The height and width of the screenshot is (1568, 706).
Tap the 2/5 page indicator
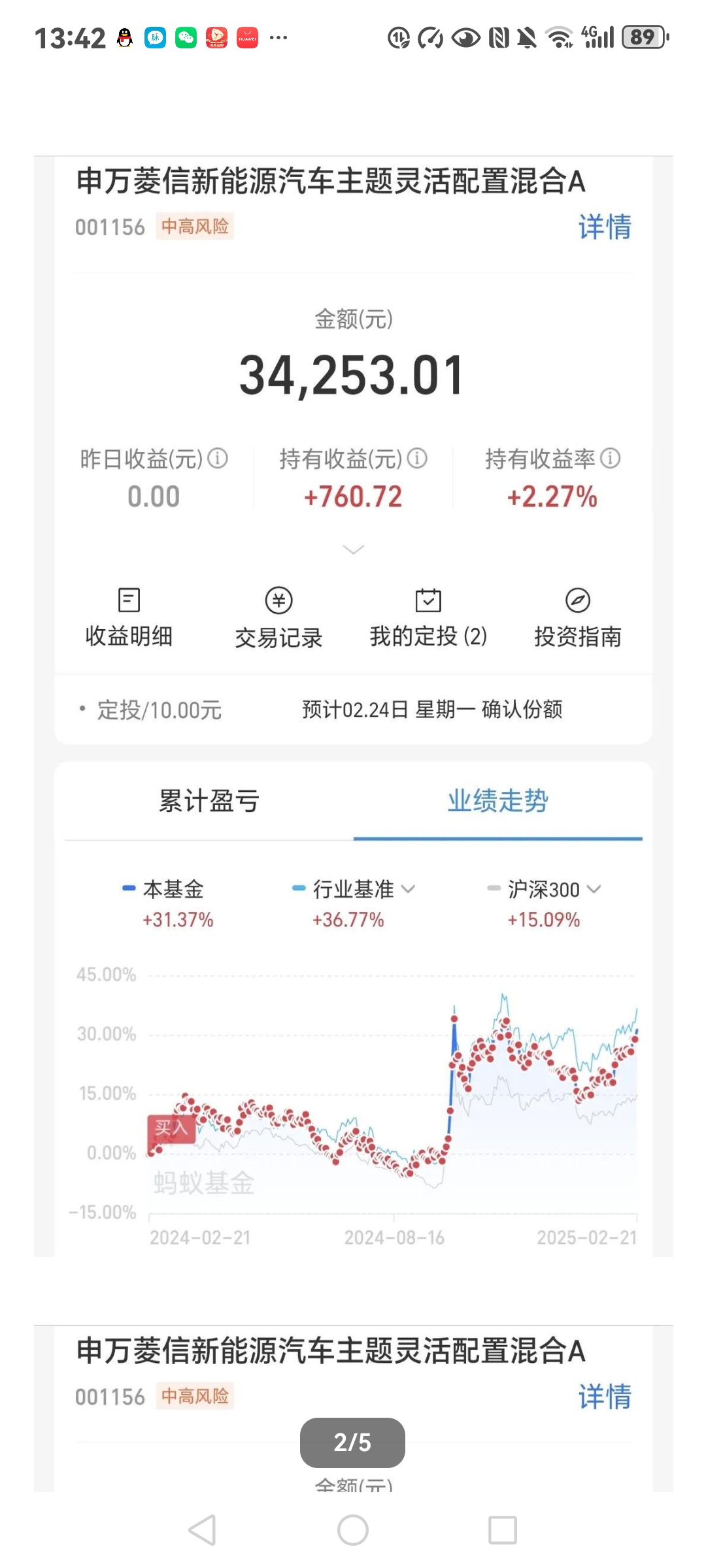point(352,1442)
